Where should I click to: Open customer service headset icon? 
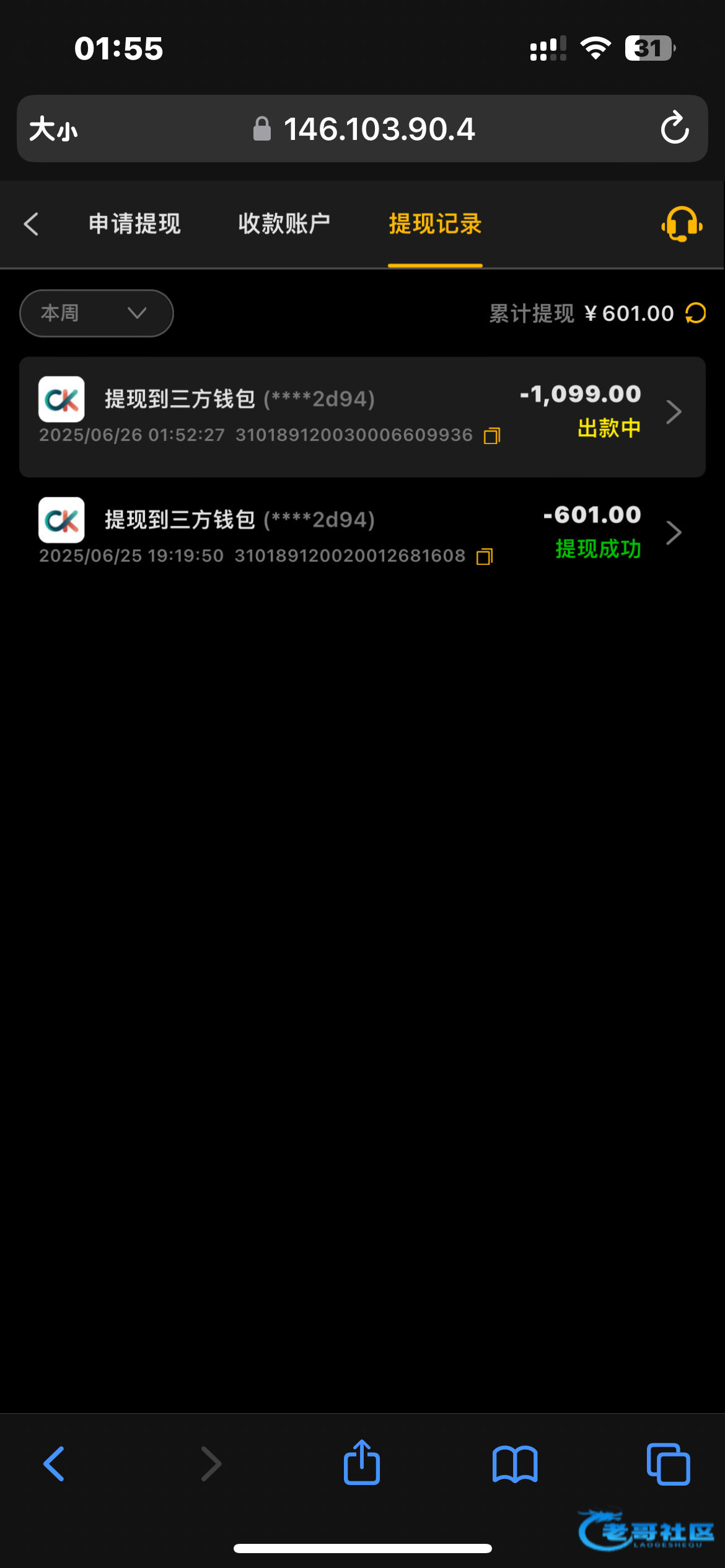[681, 224]
